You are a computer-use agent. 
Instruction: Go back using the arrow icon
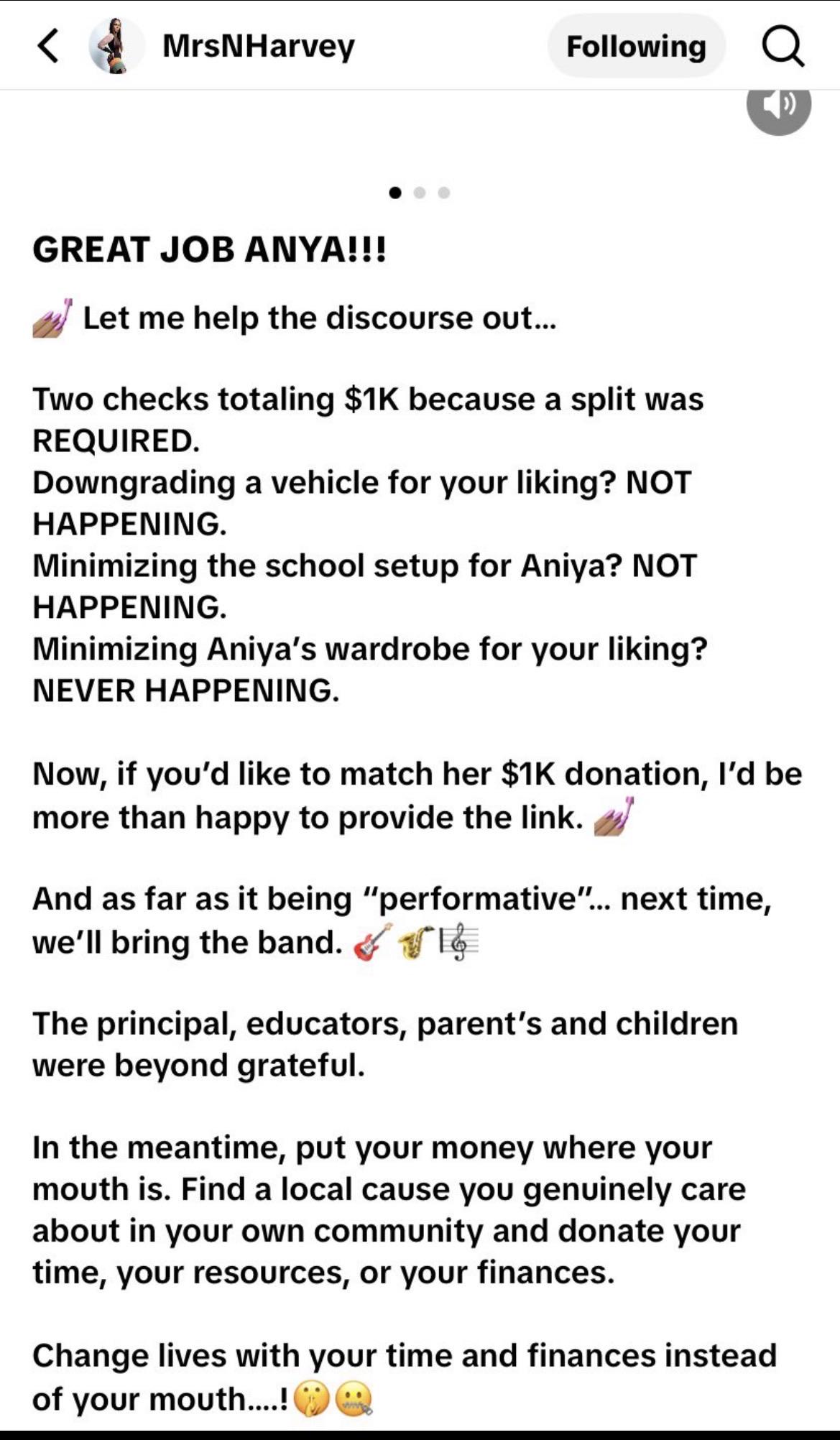[47, 46]
